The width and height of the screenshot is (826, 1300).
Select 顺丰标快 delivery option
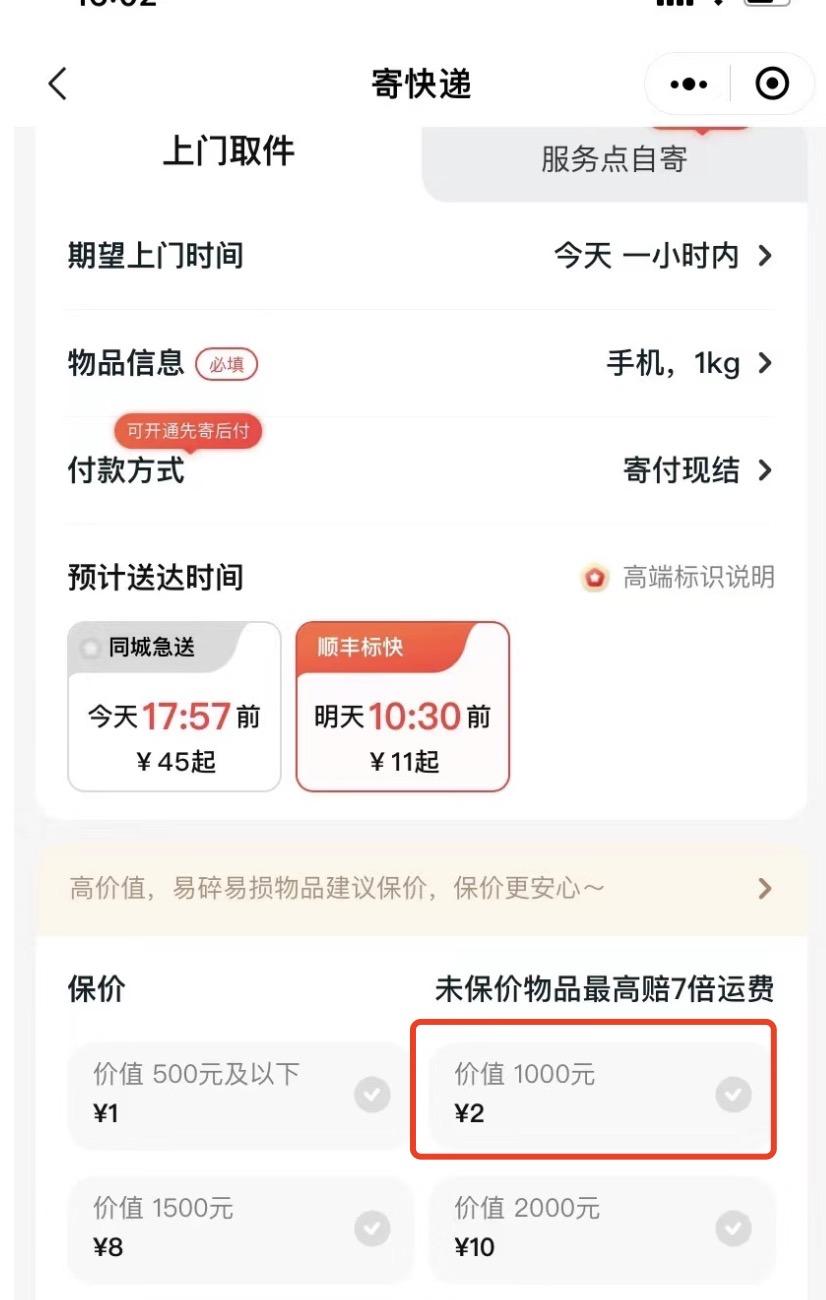tap(402, 706)
